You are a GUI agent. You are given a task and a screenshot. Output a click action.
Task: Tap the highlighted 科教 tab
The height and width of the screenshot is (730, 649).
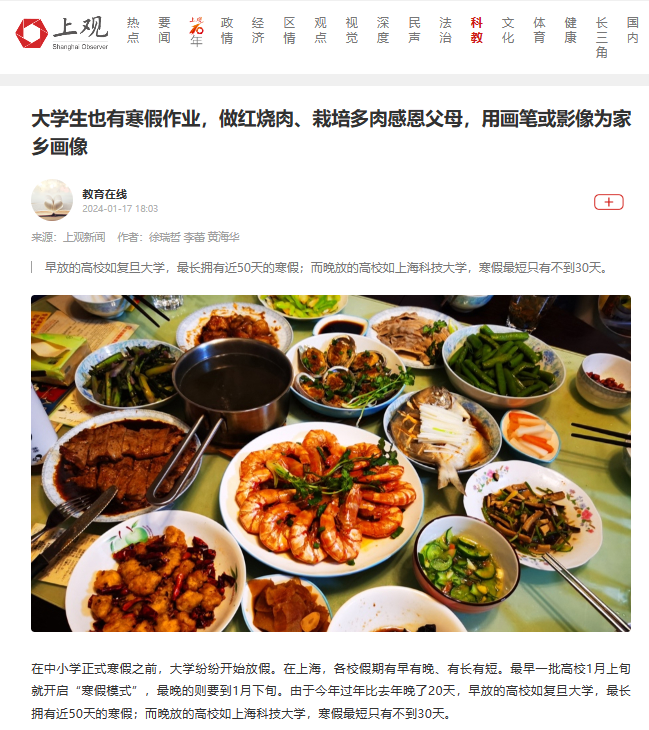point(476,30)
